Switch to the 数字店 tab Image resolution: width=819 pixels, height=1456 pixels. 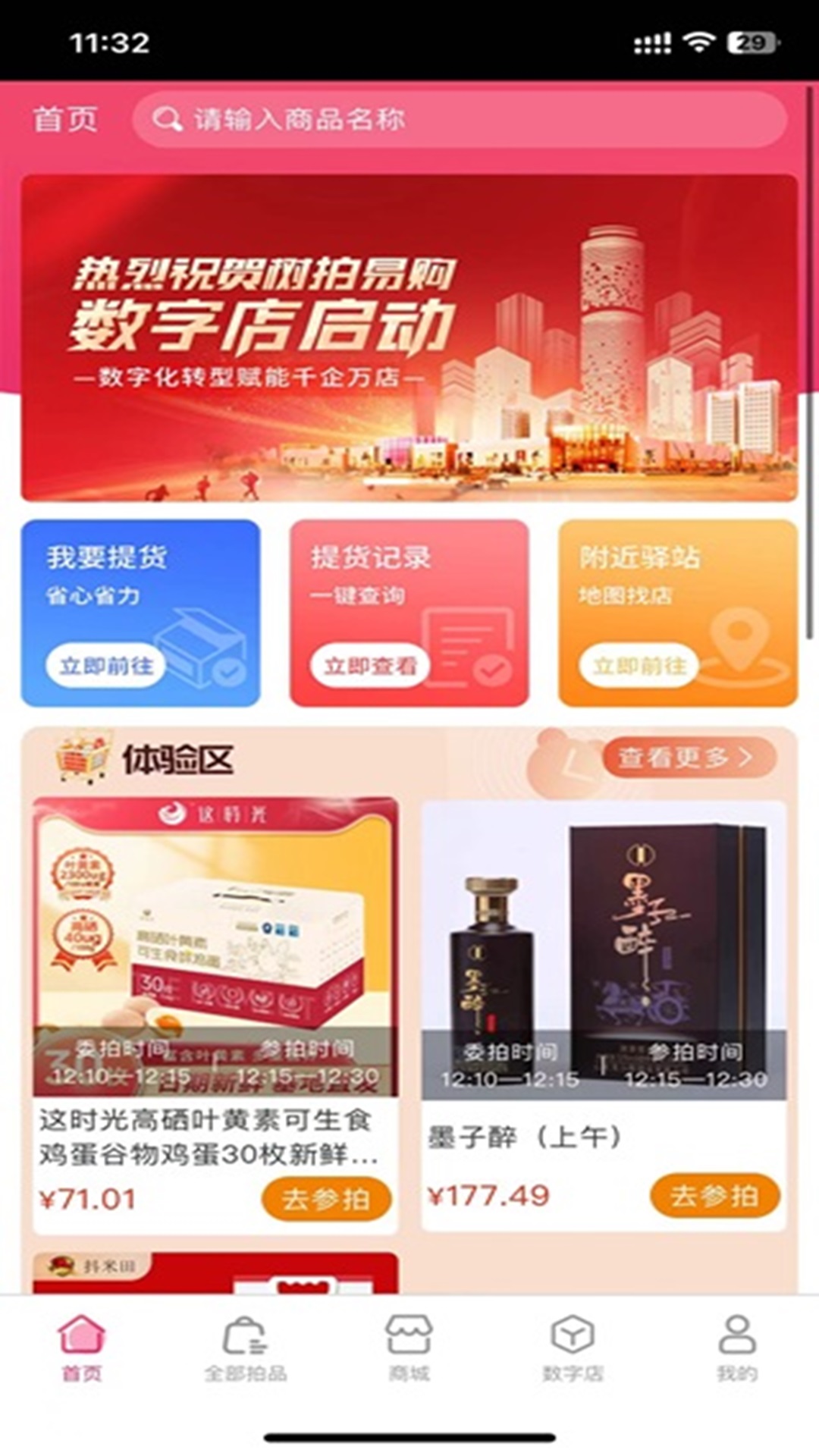(x=573, y=1349)
